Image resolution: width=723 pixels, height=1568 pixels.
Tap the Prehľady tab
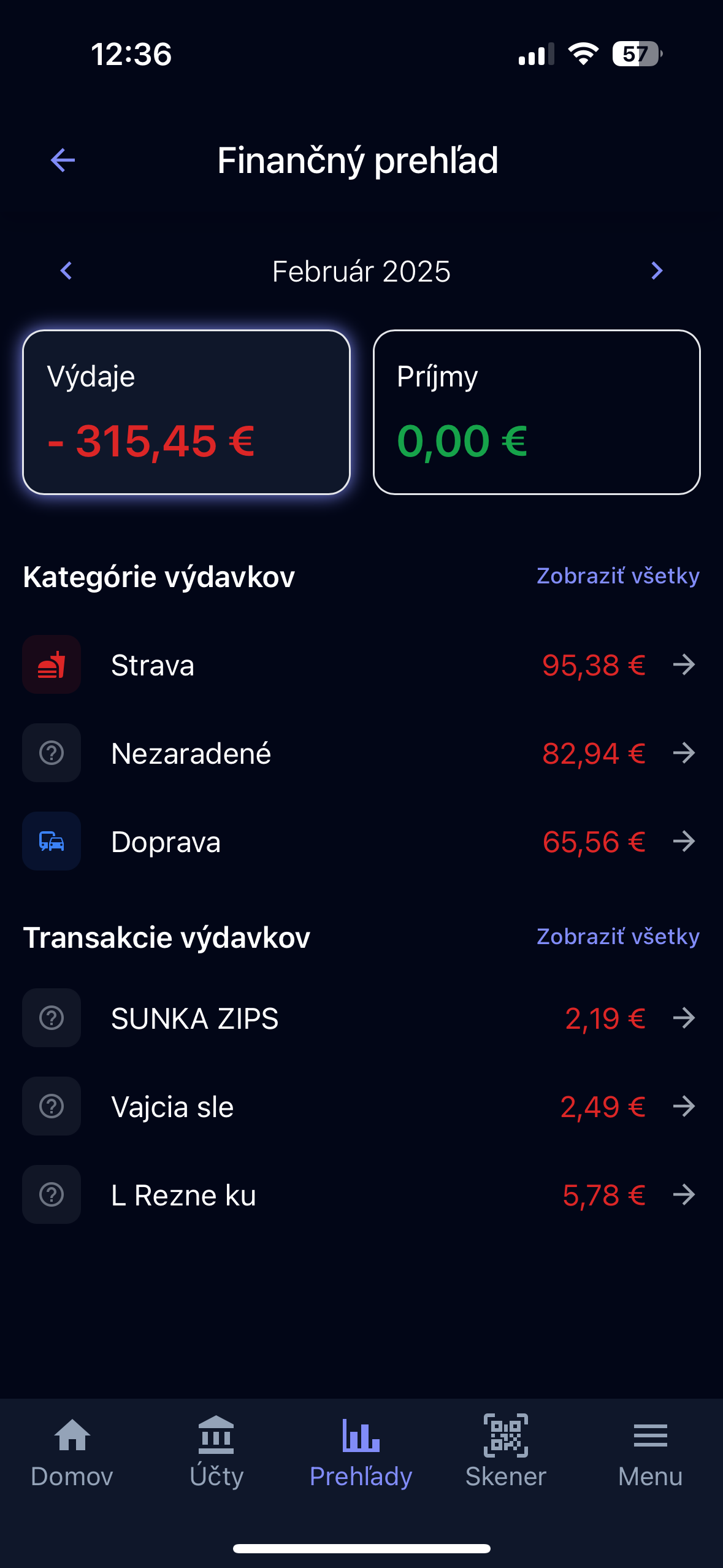point(361,1453)
